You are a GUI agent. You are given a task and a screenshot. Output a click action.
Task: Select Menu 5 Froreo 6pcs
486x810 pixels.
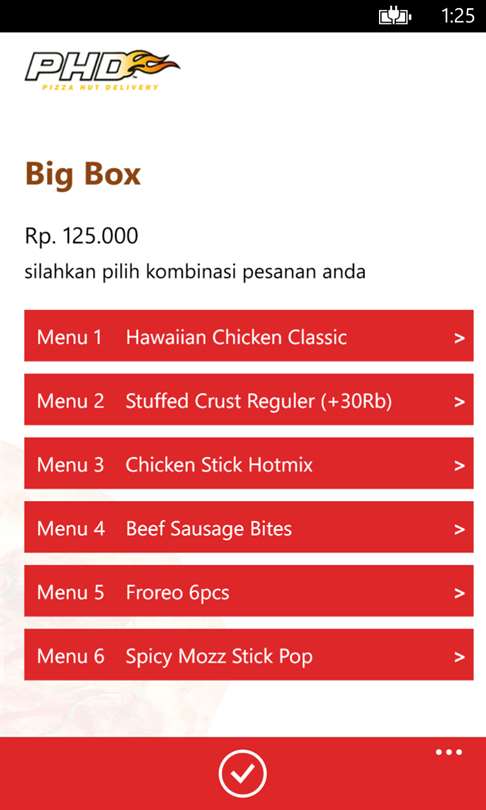(248, 590)
